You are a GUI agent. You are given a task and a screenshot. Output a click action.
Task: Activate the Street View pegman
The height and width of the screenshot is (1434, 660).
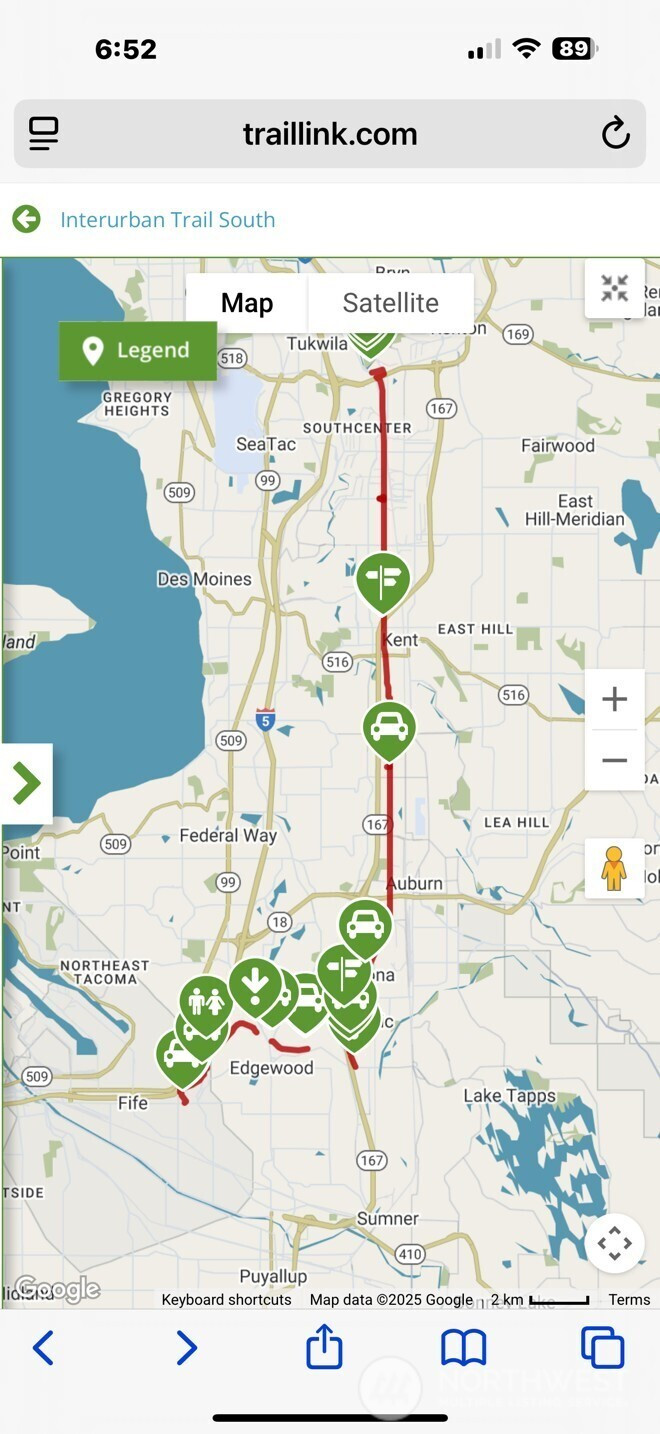614,868
